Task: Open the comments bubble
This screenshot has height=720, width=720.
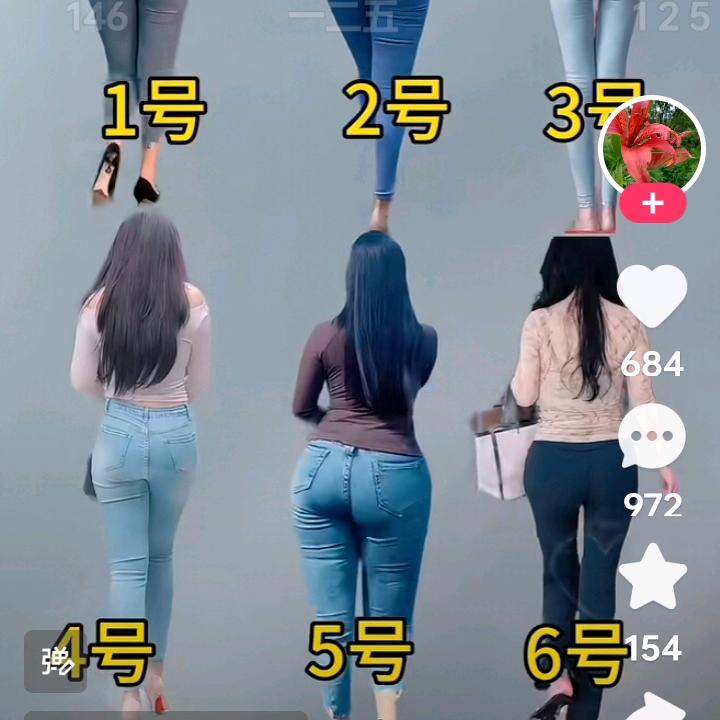Action: click(652, 438)
